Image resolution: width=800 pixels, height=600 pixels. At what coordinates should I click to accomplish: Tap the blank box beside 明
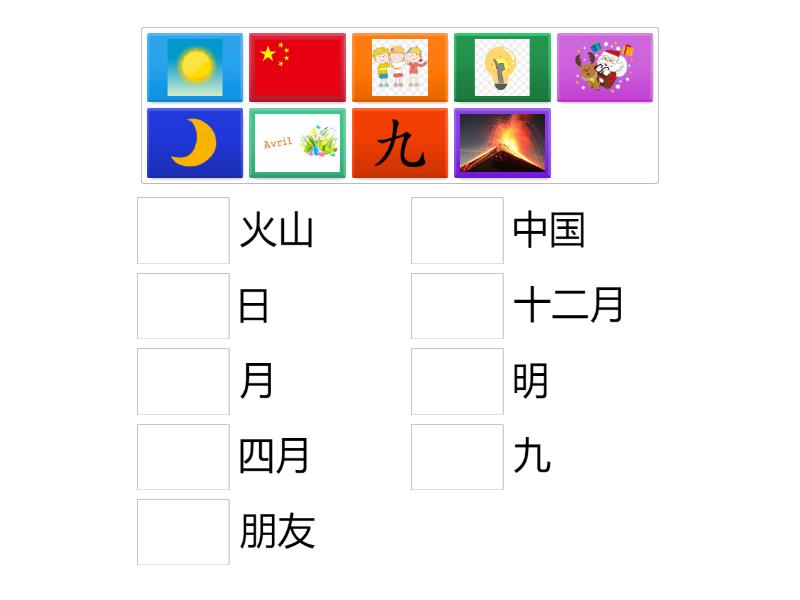pyautogui.click(x=457, y=381)
